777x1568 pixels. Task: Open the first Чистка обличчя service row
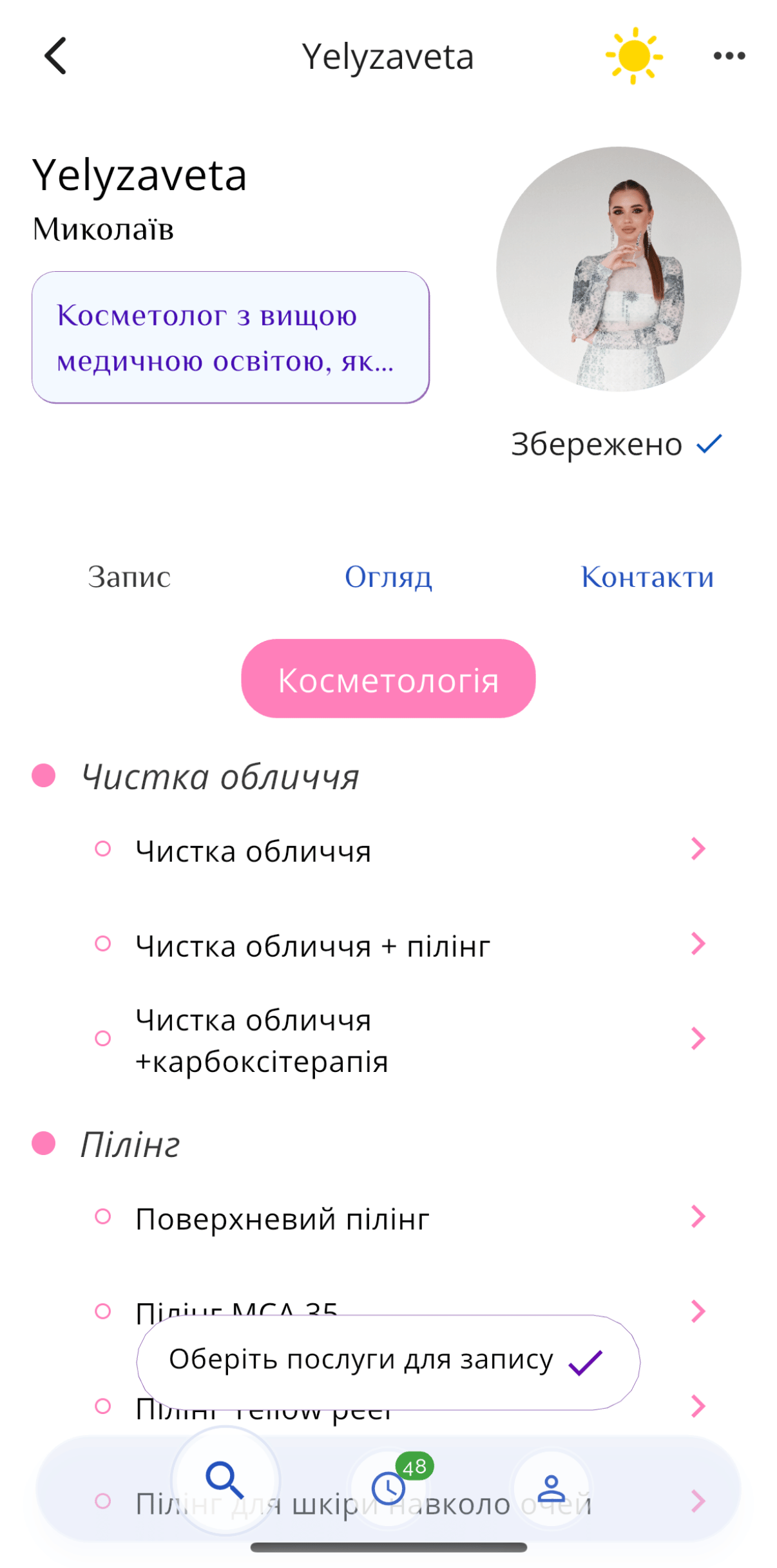(x=399, y=850)
